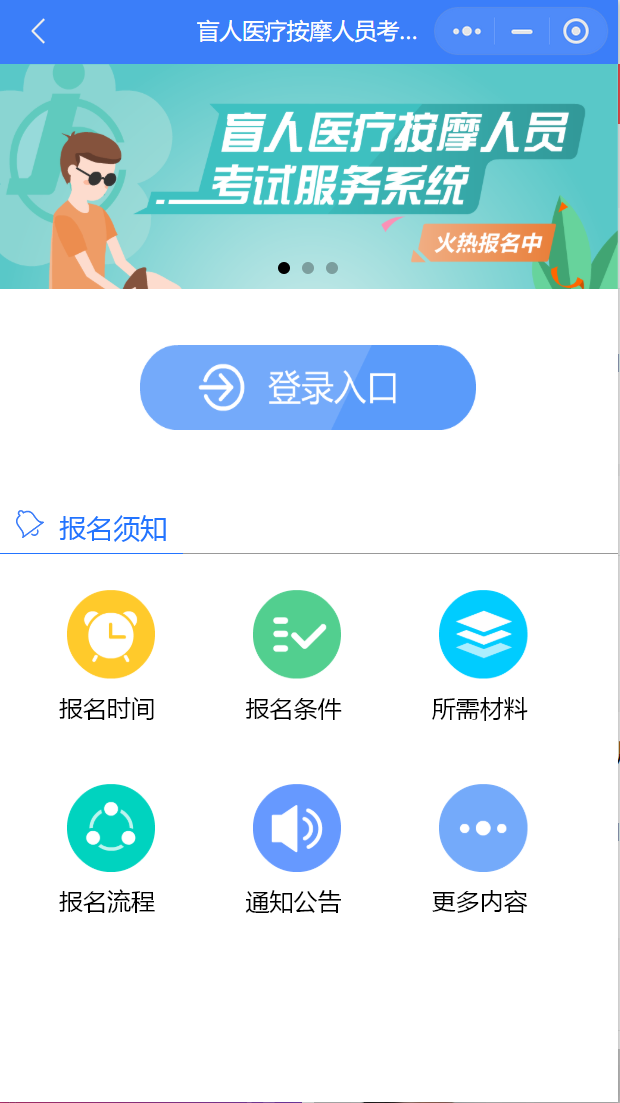Tap the 登录入口 login button

coord(308,388)
